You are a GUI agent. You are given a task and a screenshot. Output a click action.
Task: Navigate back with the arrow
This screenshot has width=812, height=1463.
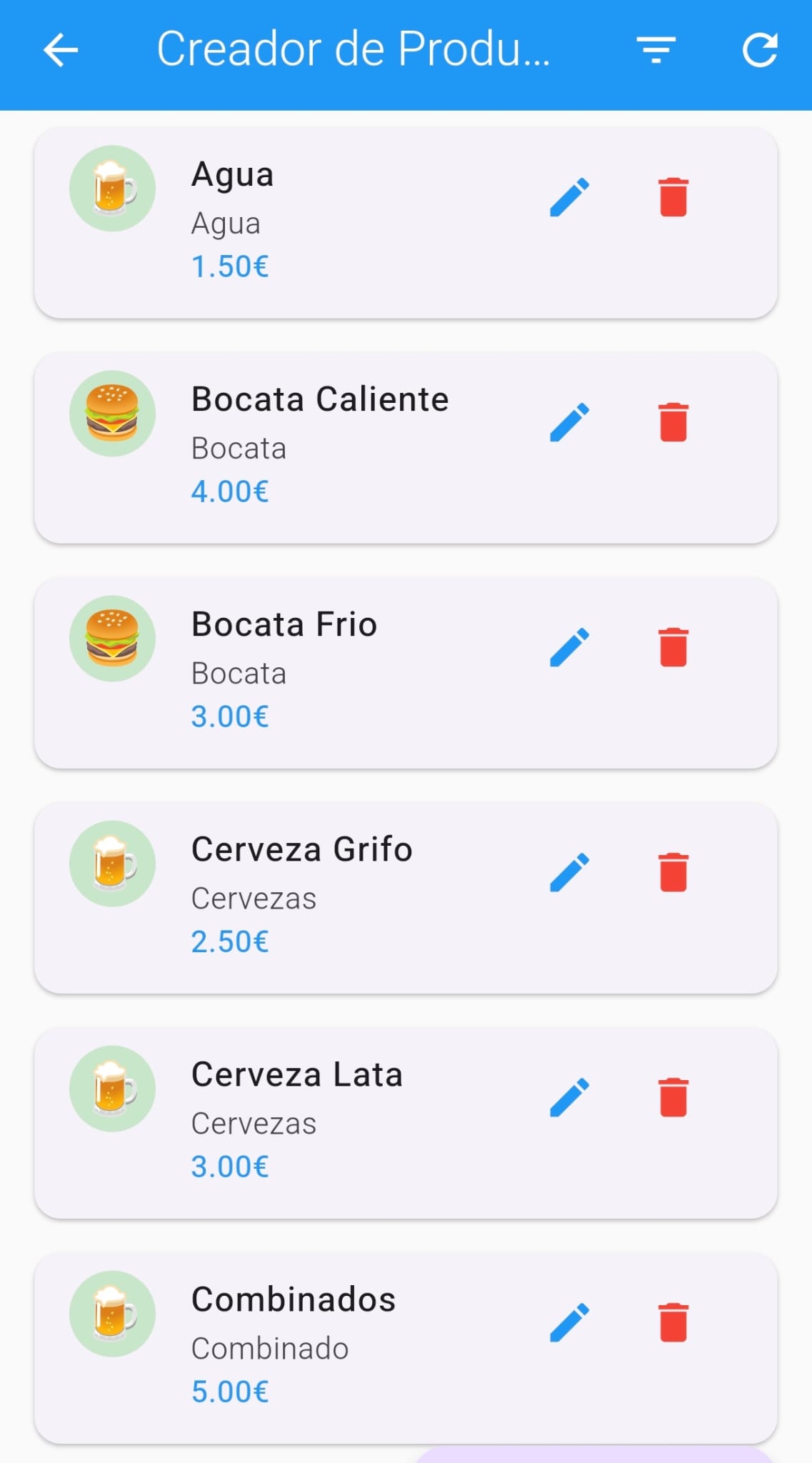pos(61,50)
